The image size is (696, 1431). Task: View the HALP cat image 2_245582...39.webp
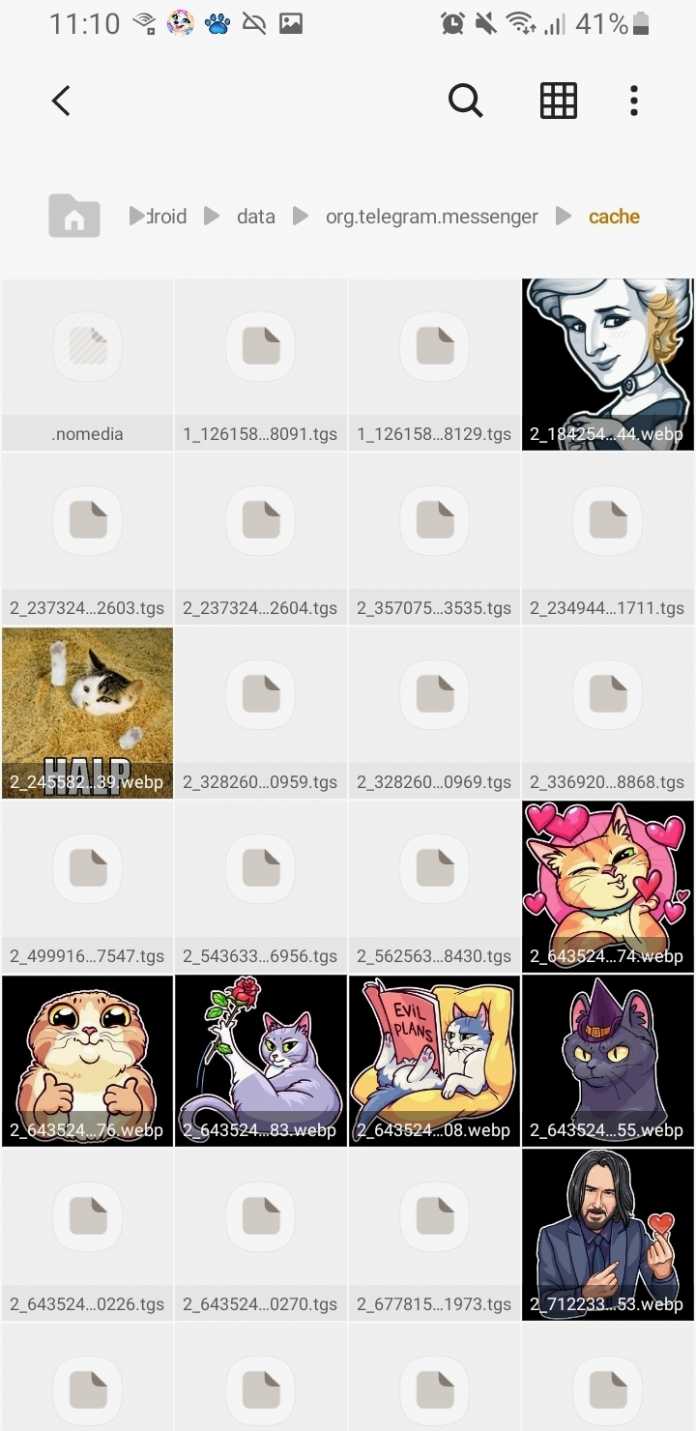(88, 710)
